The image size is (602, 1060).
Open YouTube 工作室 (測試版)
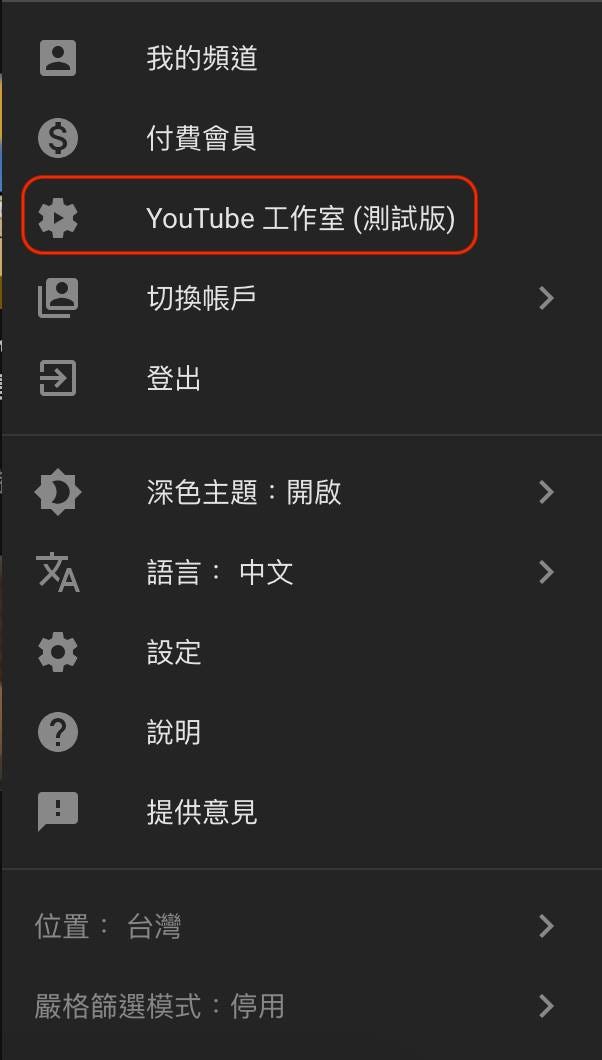(x=300, y=218)
